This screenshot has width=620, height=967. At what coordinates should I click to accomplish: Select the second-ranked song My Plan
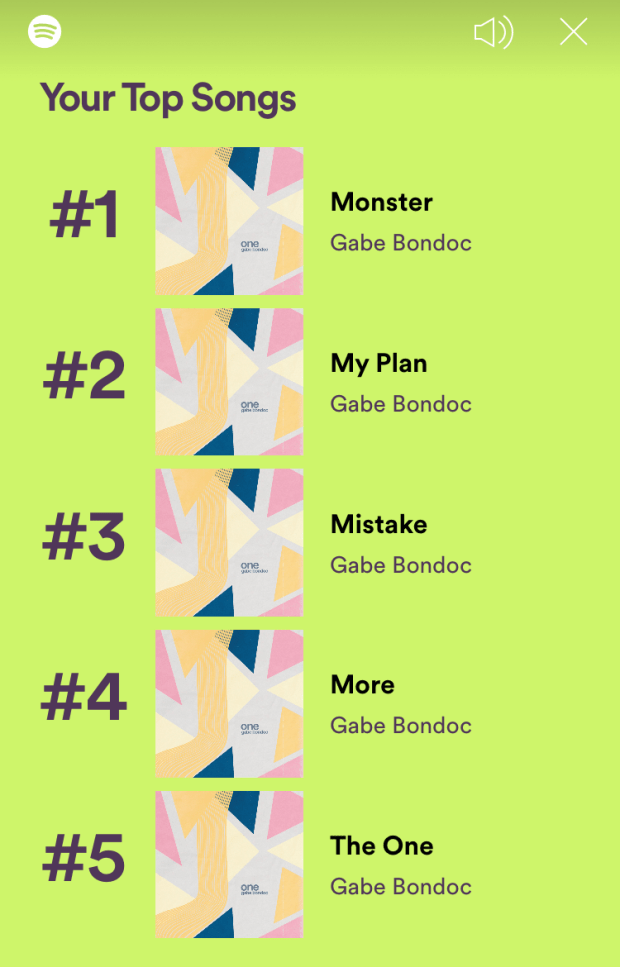point(378,364)
